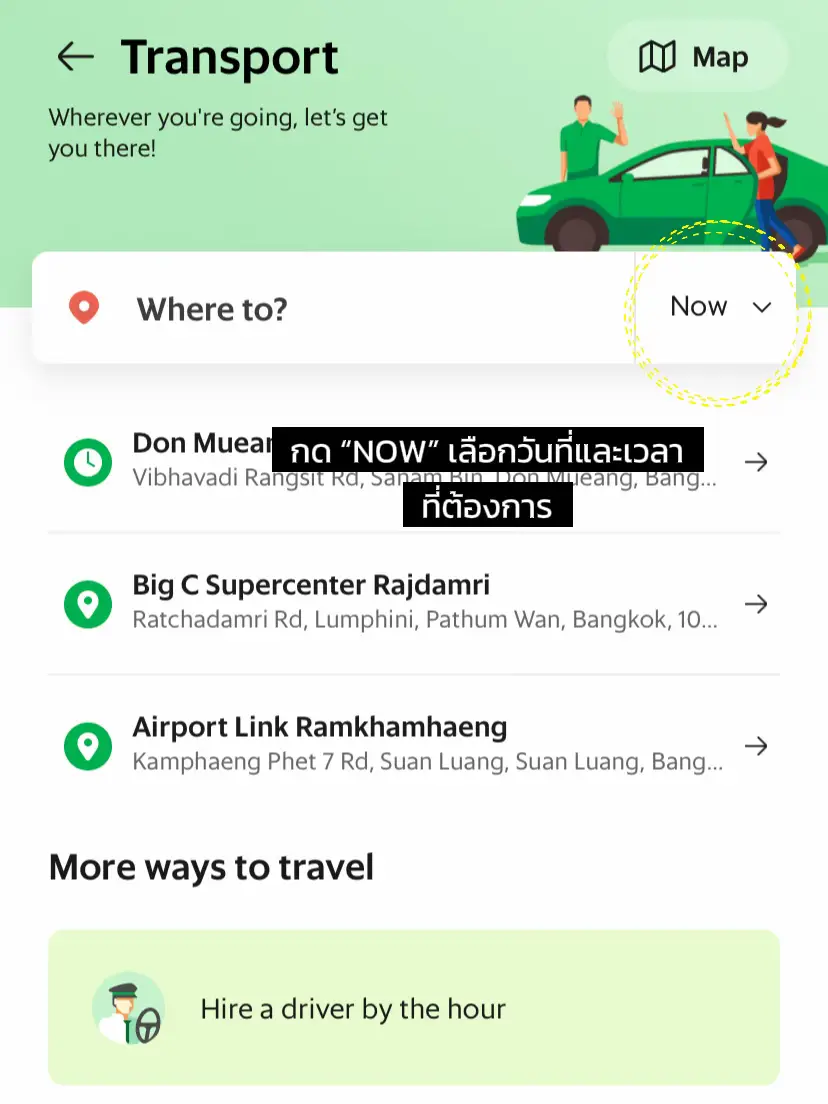Viewport: 828px width, 1104px height.
Task: Click the red location pin in search bar
Action: click(84, 308)
